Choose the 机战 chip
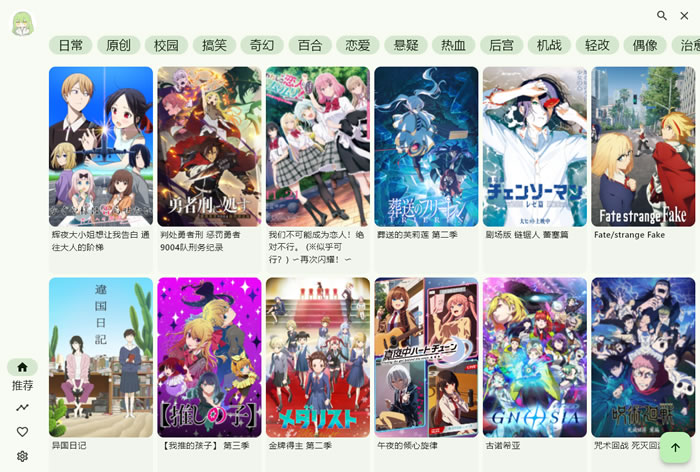 click(x=549, y=45)
